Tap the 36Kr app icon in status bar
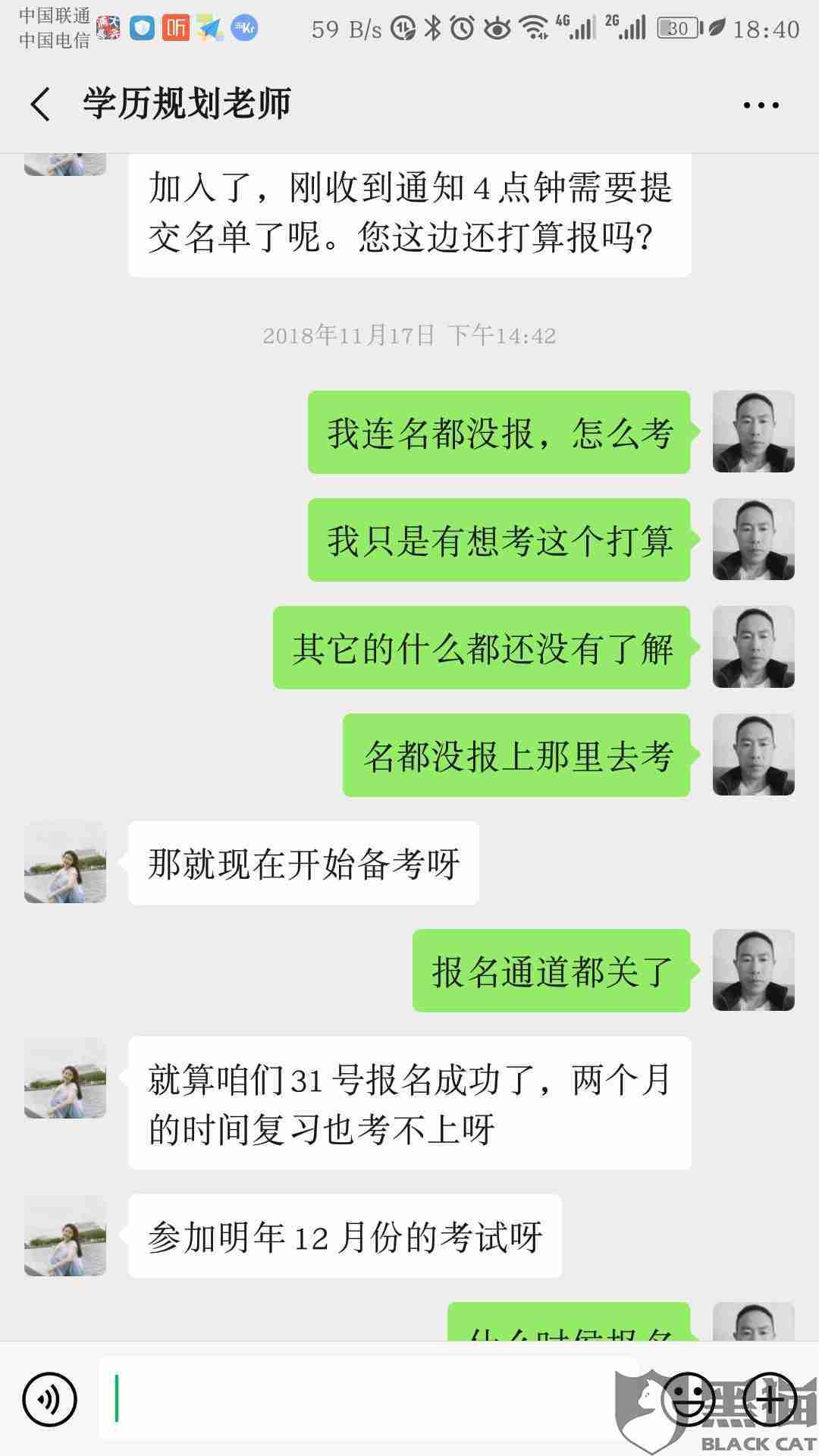 click(243, 27)
